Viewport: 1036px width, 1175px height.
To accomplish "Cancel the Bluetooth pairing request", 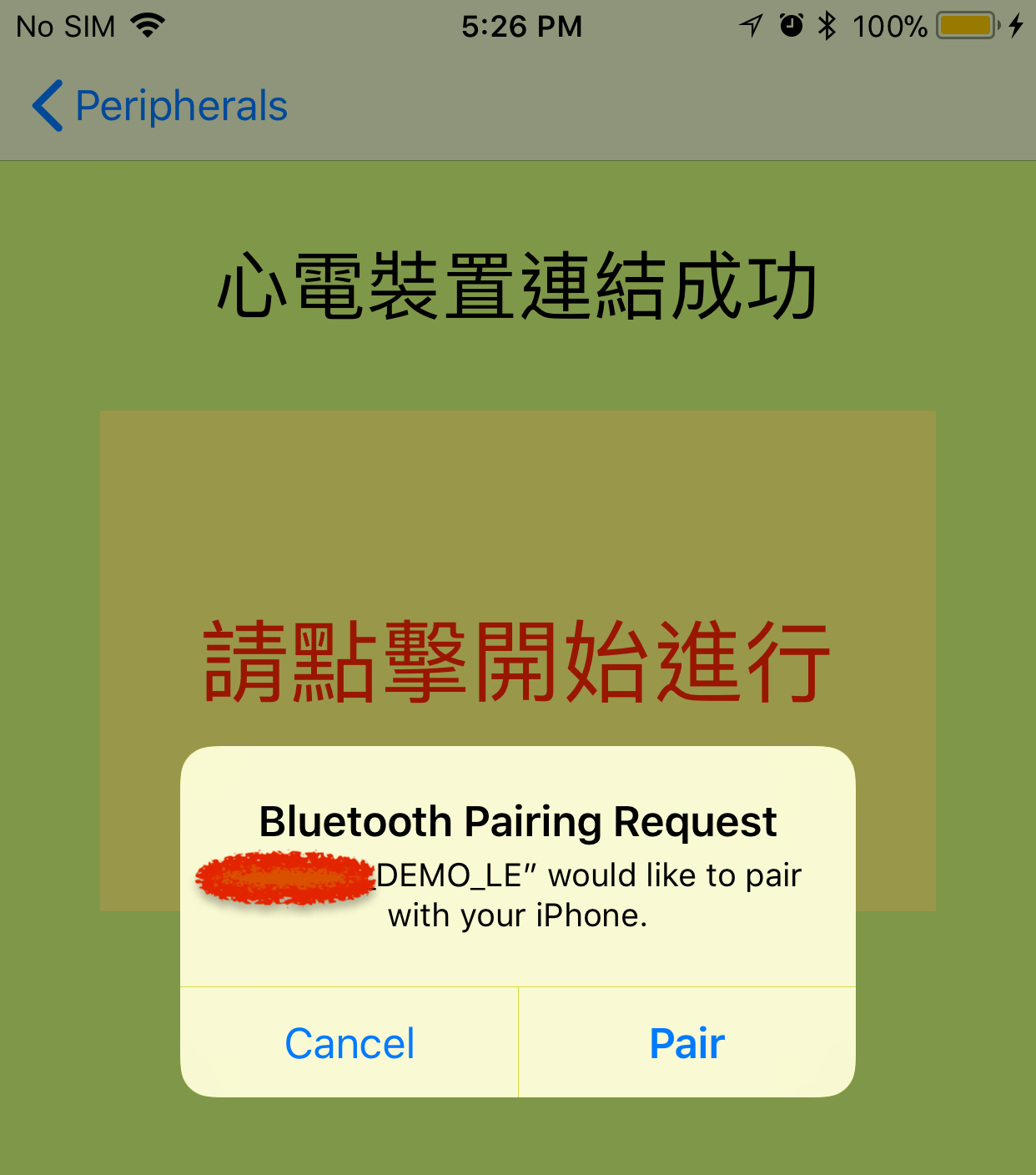I will 350,1043.
